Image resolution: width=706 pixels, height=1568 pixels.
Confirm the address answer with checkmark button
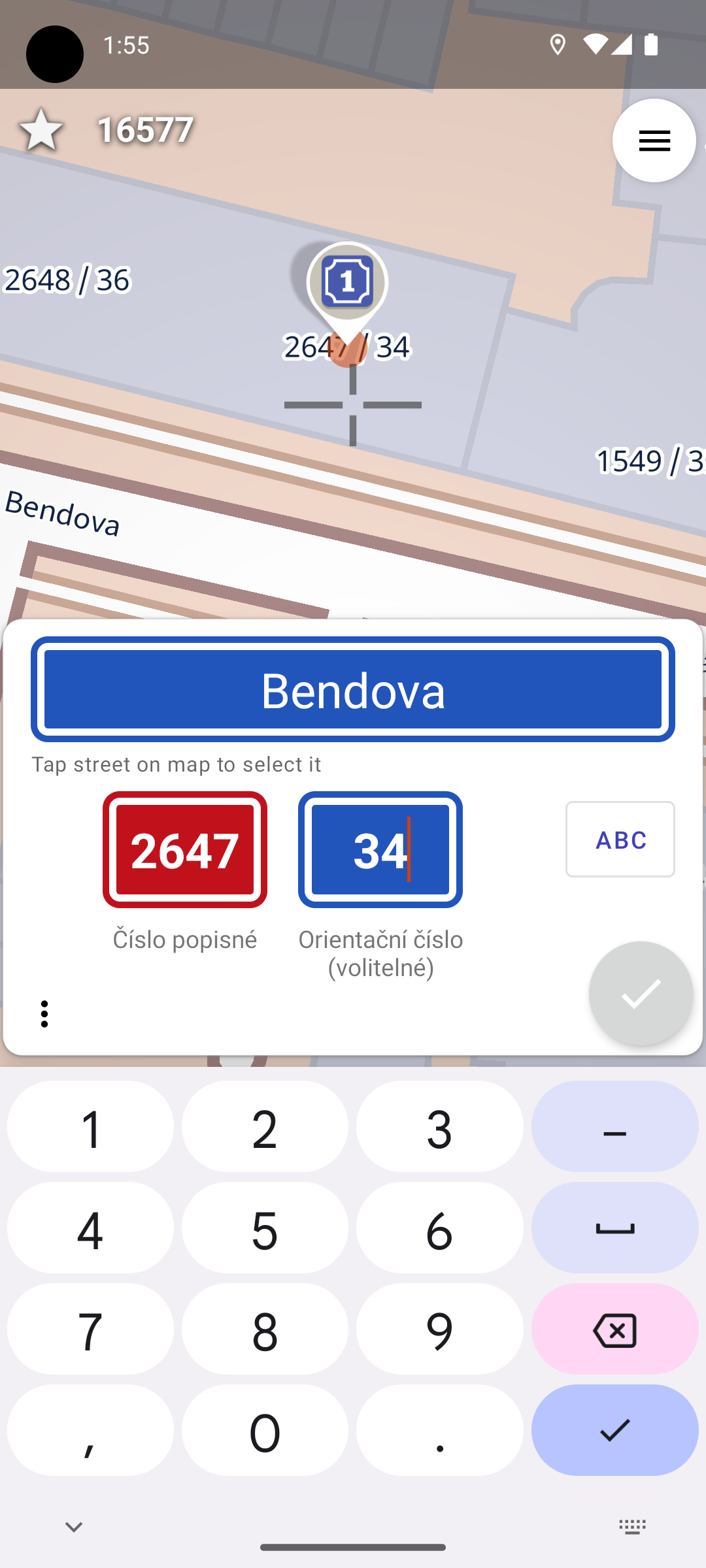641,994
